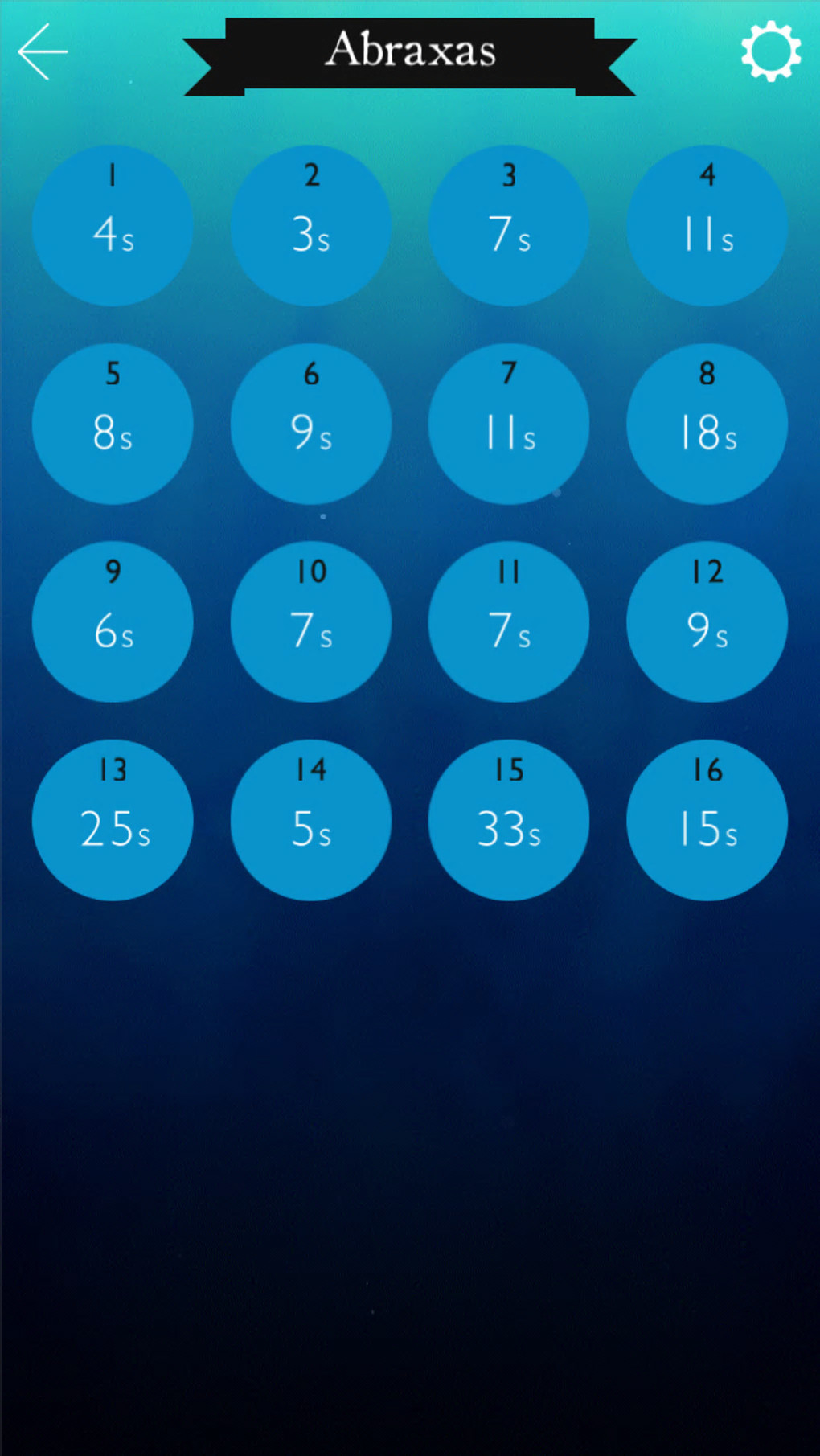The image size is (820, 1456).
Task: Launch level 9 showing 6s
Action: click(x=113, y=621)
